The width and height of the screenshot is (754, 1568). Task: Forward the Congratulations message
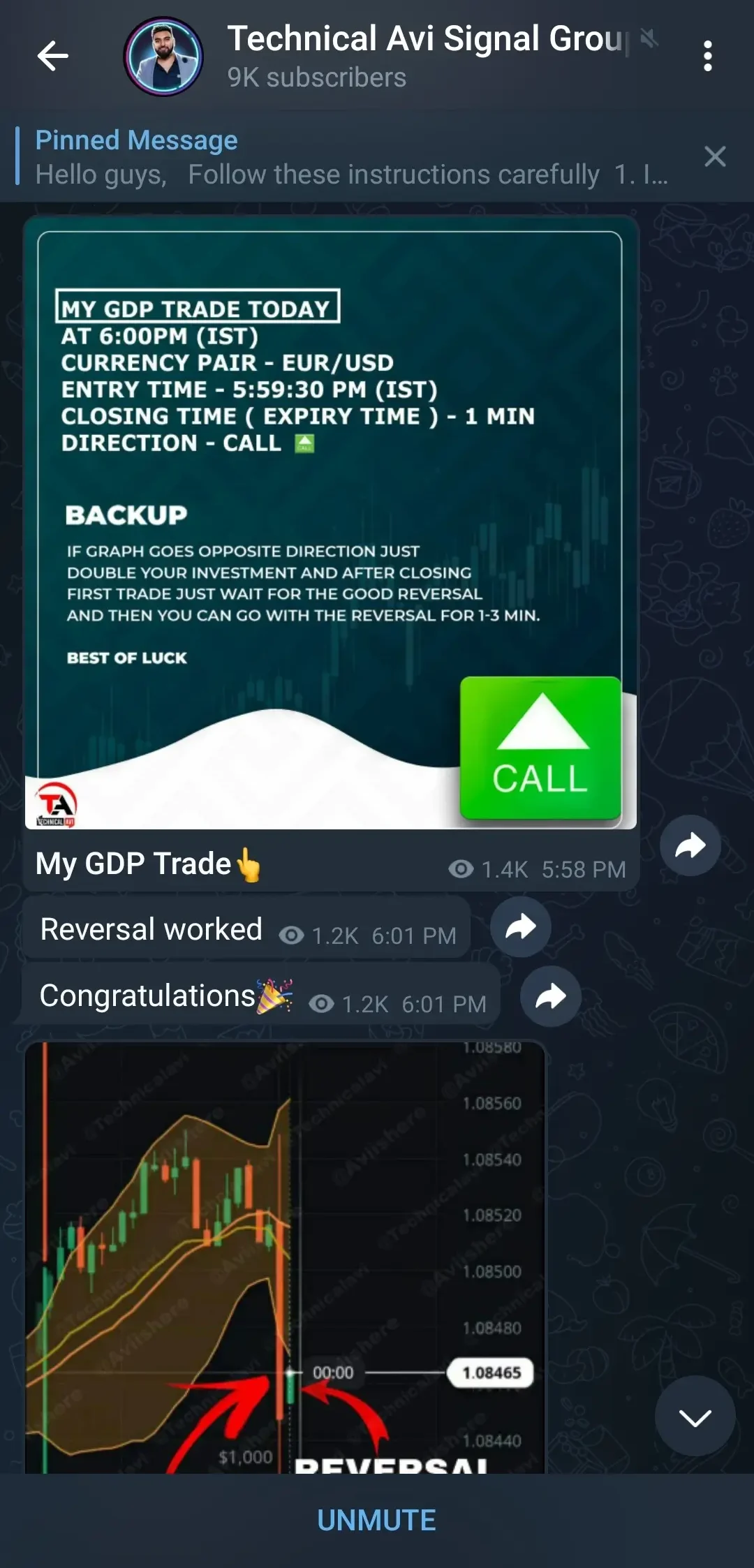click(550, 996)
